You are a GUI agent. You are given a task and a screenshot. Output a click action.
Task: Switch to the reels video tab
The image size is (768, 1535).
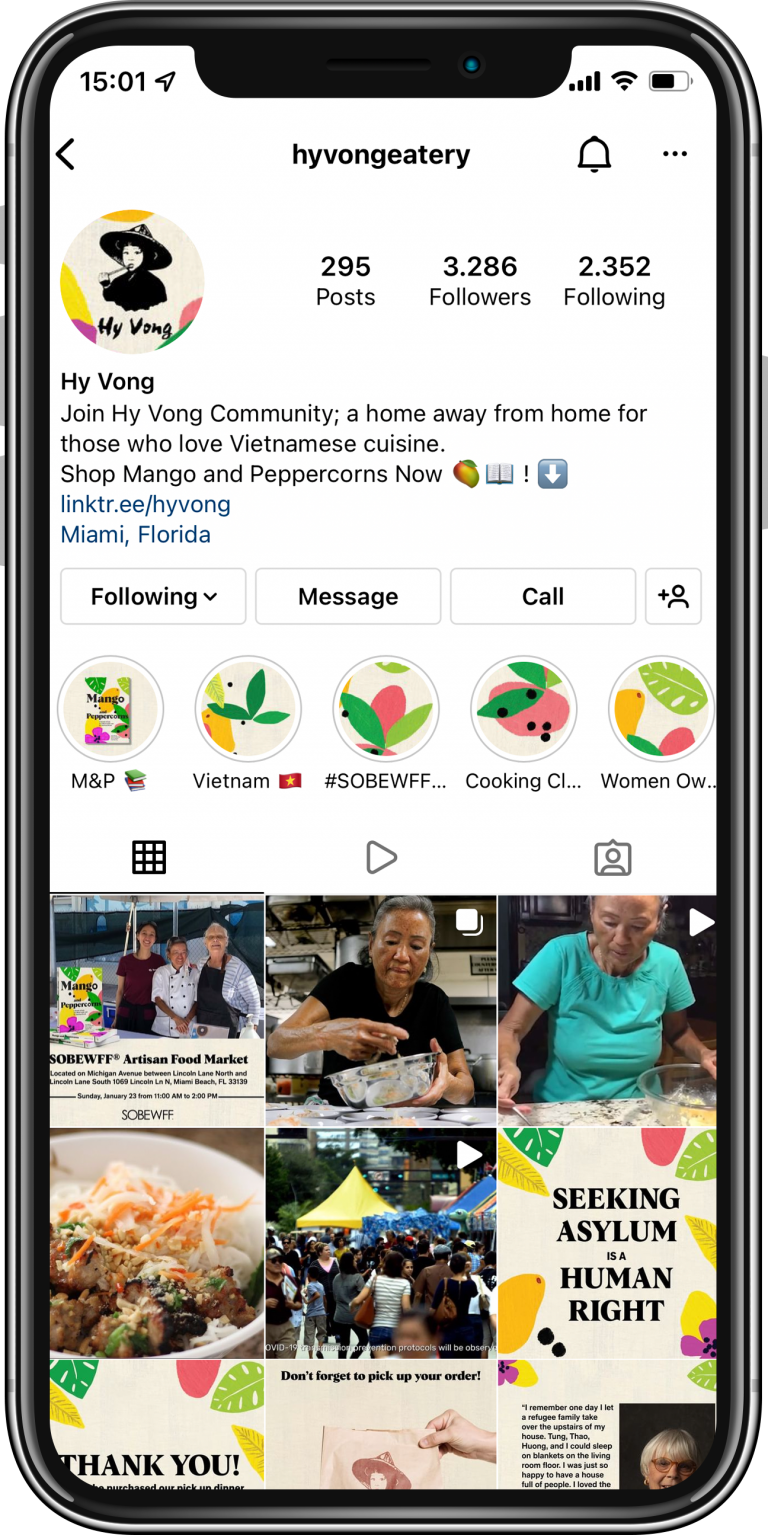tap(381, 857)
